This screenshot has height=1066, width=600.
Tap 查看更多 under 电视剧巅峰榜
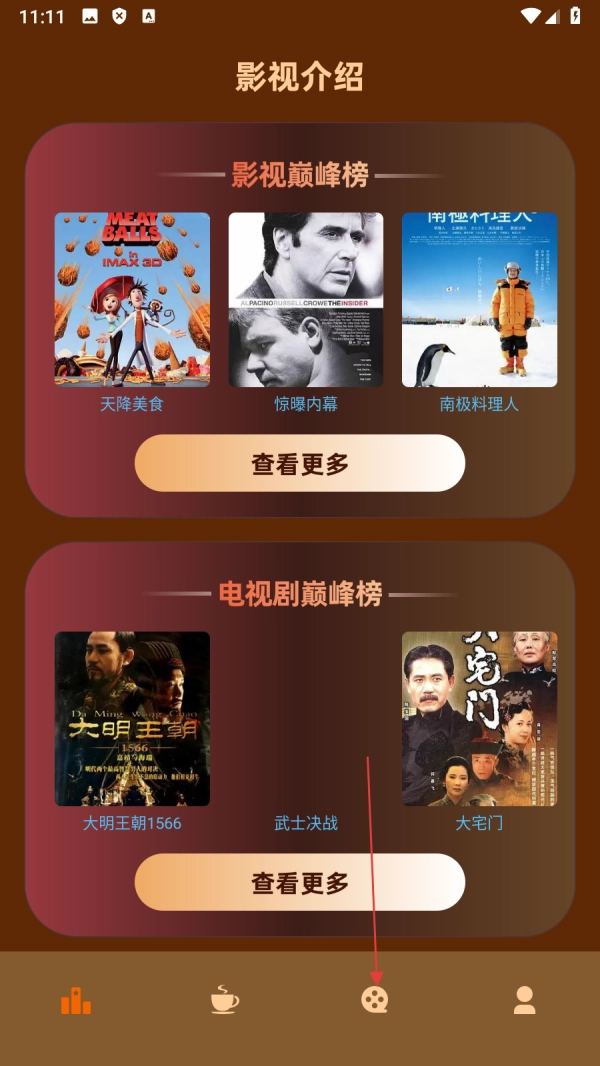click(x=300, y=882)
